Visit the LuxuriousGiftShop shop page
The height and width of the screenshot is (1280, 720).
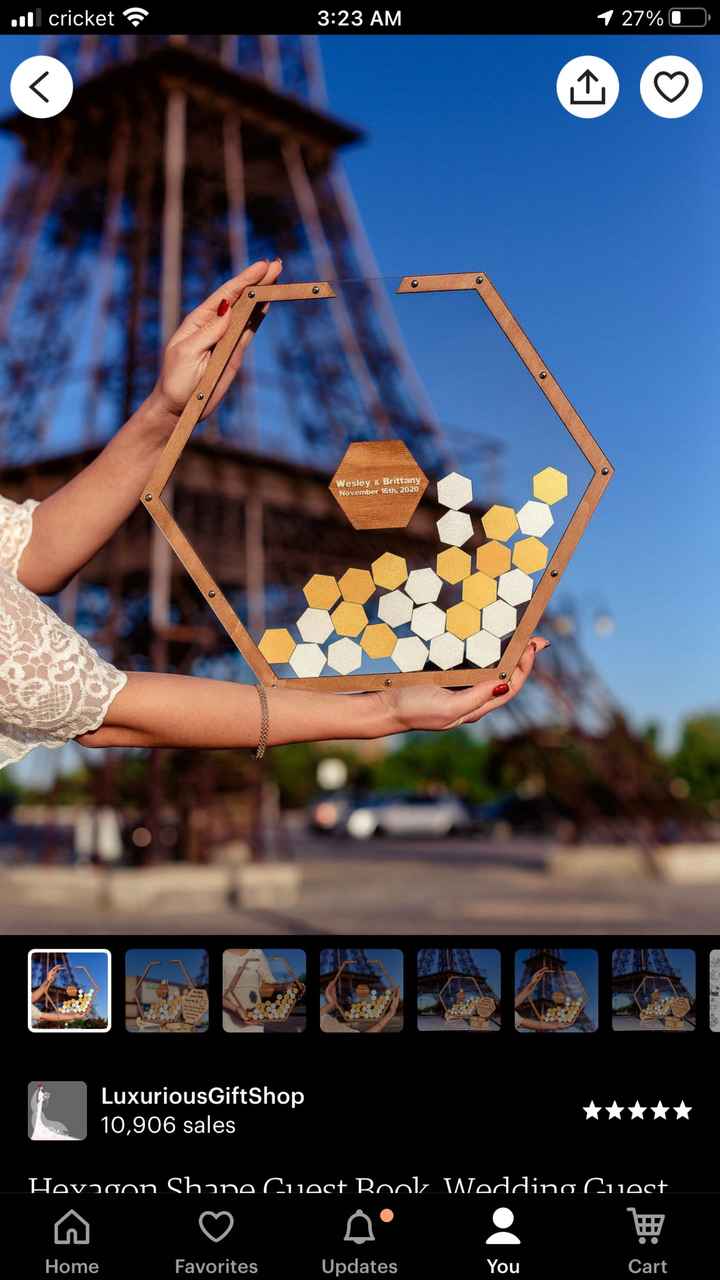[x=202, y=1096]
